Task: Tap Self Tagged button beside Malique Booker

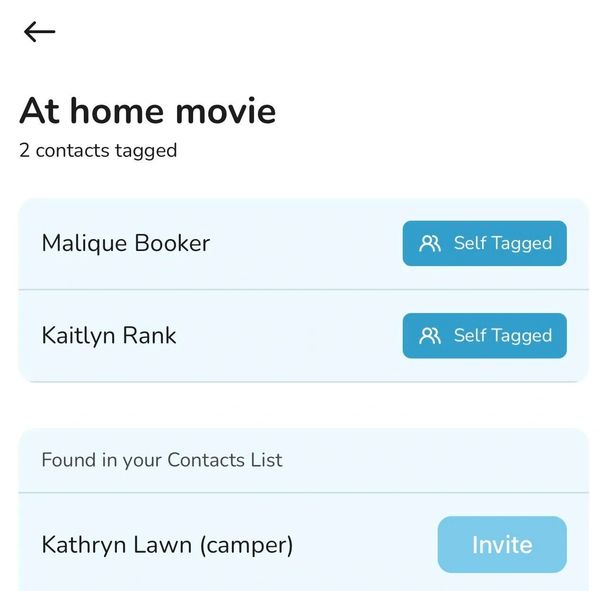Action: [484, 243]
